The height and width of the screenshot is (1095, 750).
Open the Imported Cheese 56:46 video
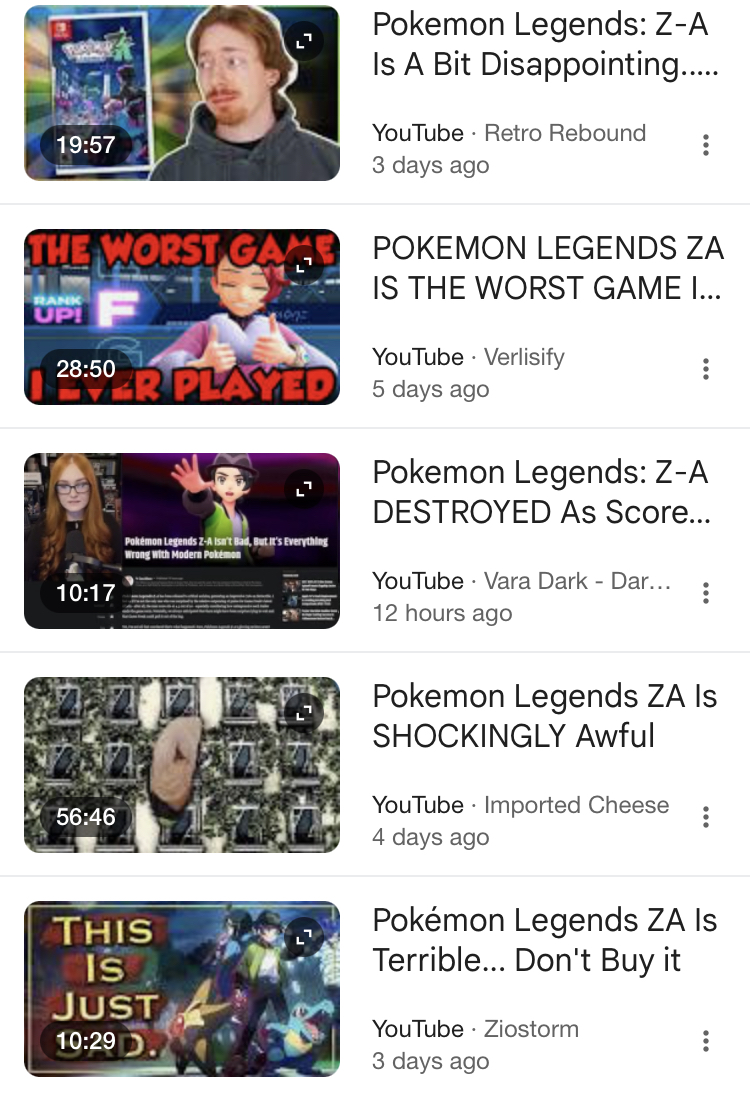coord(181,765)
